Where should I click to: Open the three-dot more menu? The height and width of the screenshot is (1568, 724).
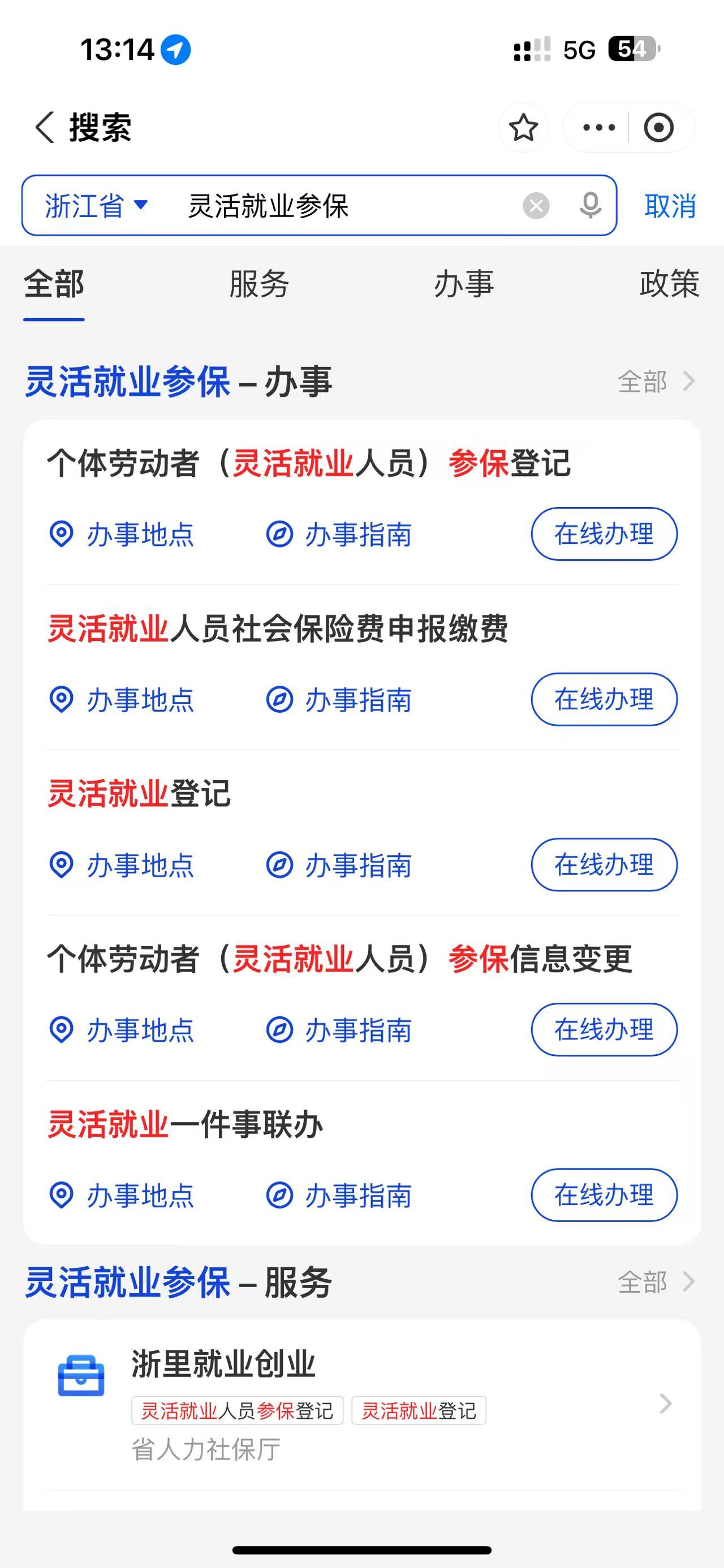tap(598, 128)
